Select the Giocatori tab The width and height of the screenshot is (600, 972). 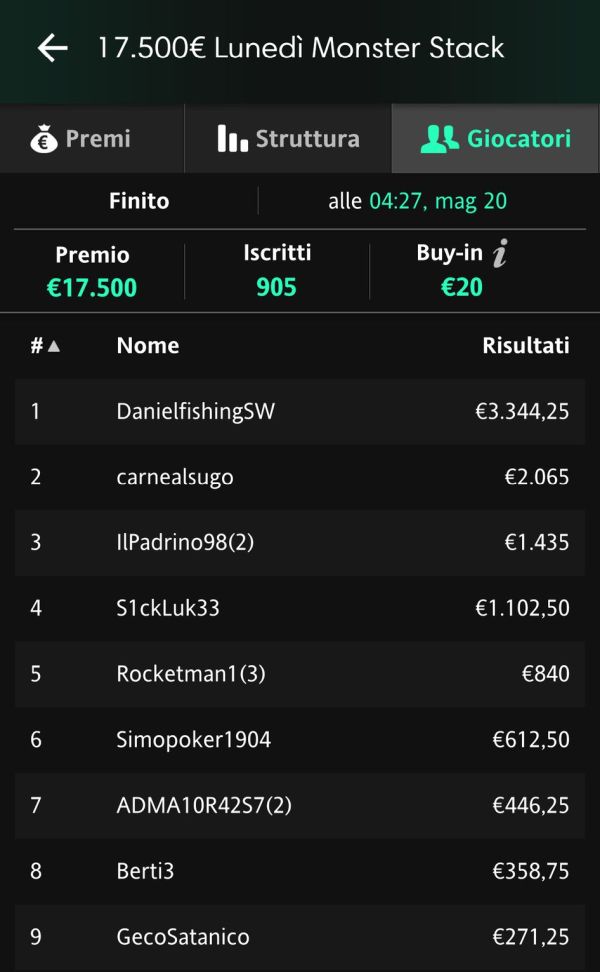coord(496,138)
